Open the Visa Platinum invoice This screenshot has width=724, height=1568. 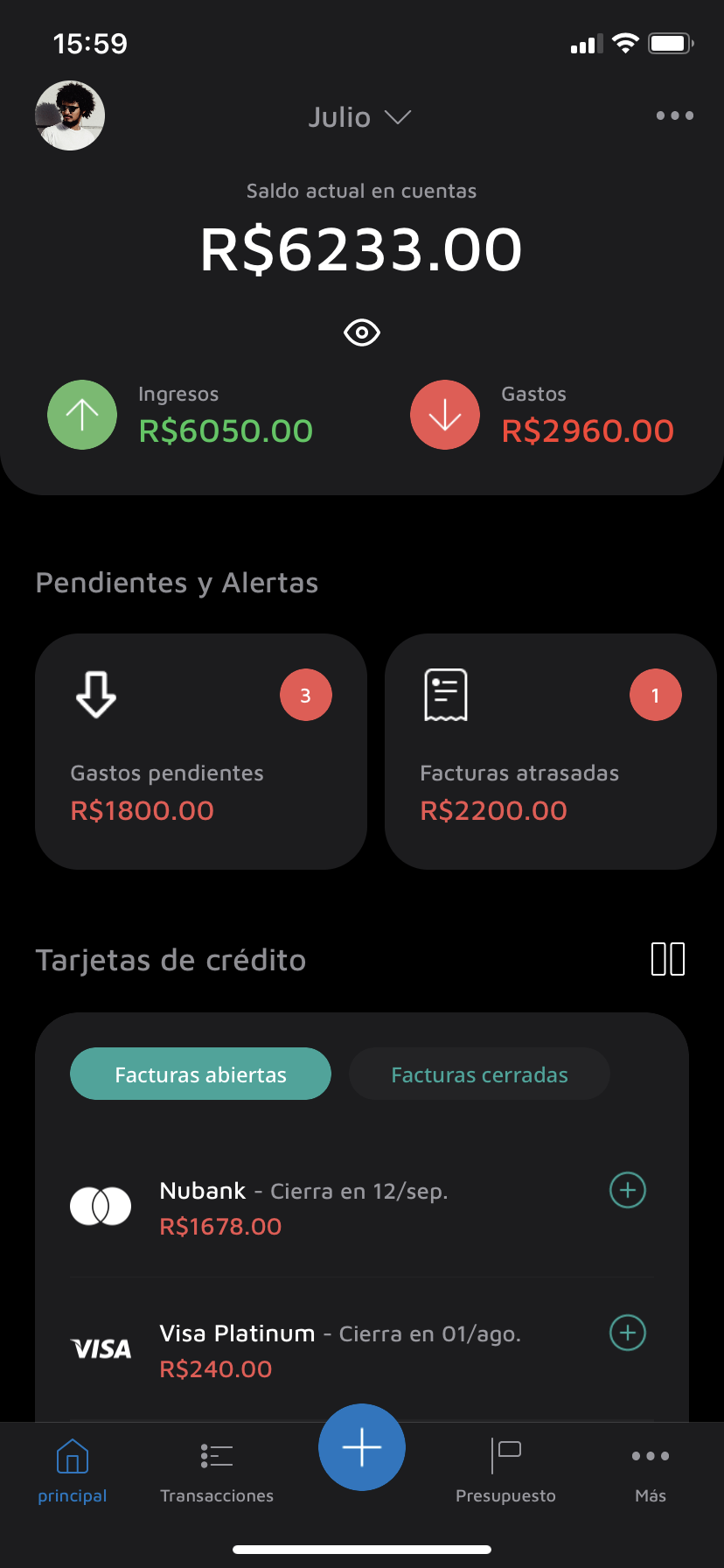pos(339,1350)
